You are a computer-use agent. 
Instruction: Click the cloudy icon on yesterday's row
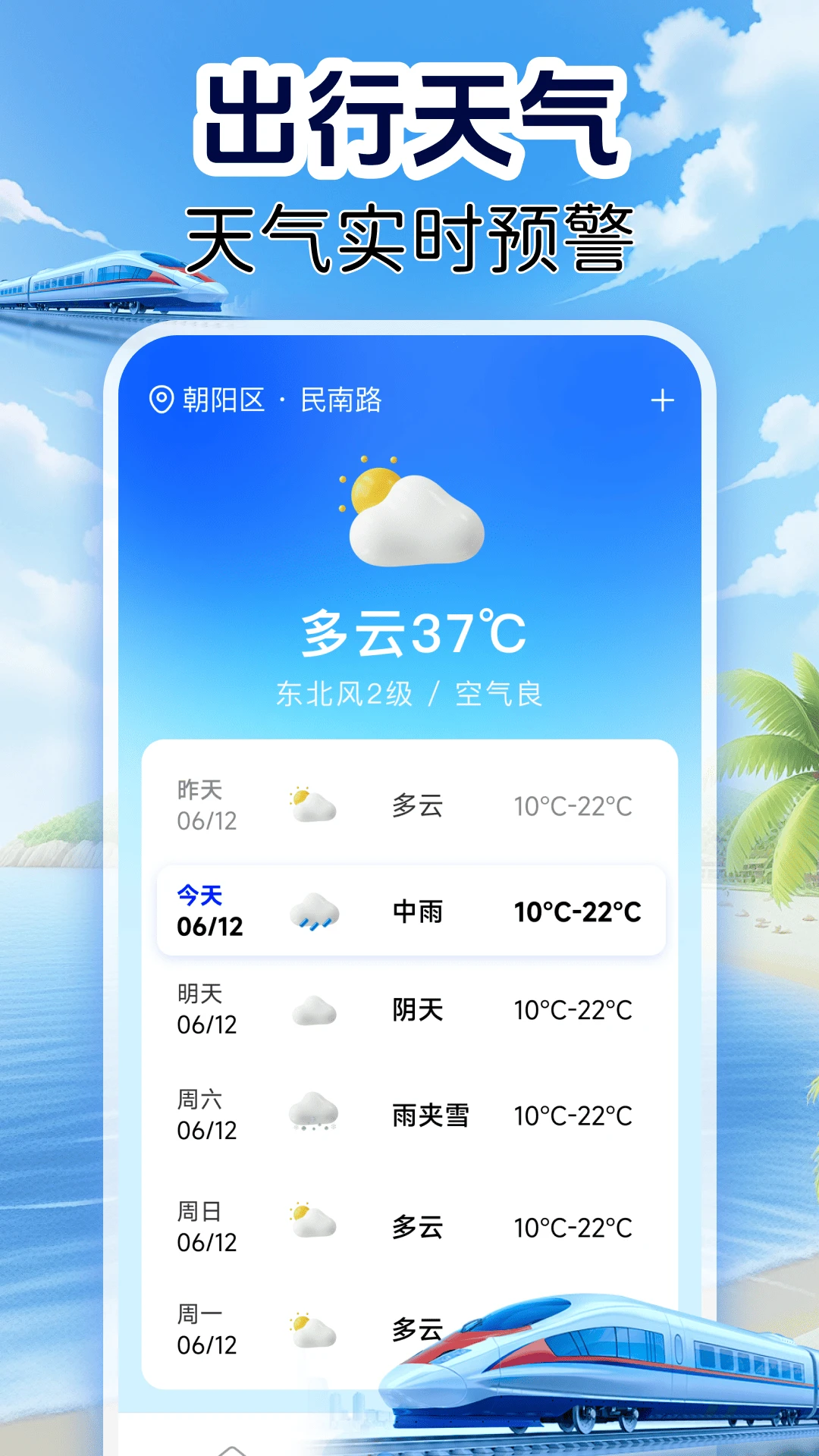pyautogui.click(x=313, y=805)
